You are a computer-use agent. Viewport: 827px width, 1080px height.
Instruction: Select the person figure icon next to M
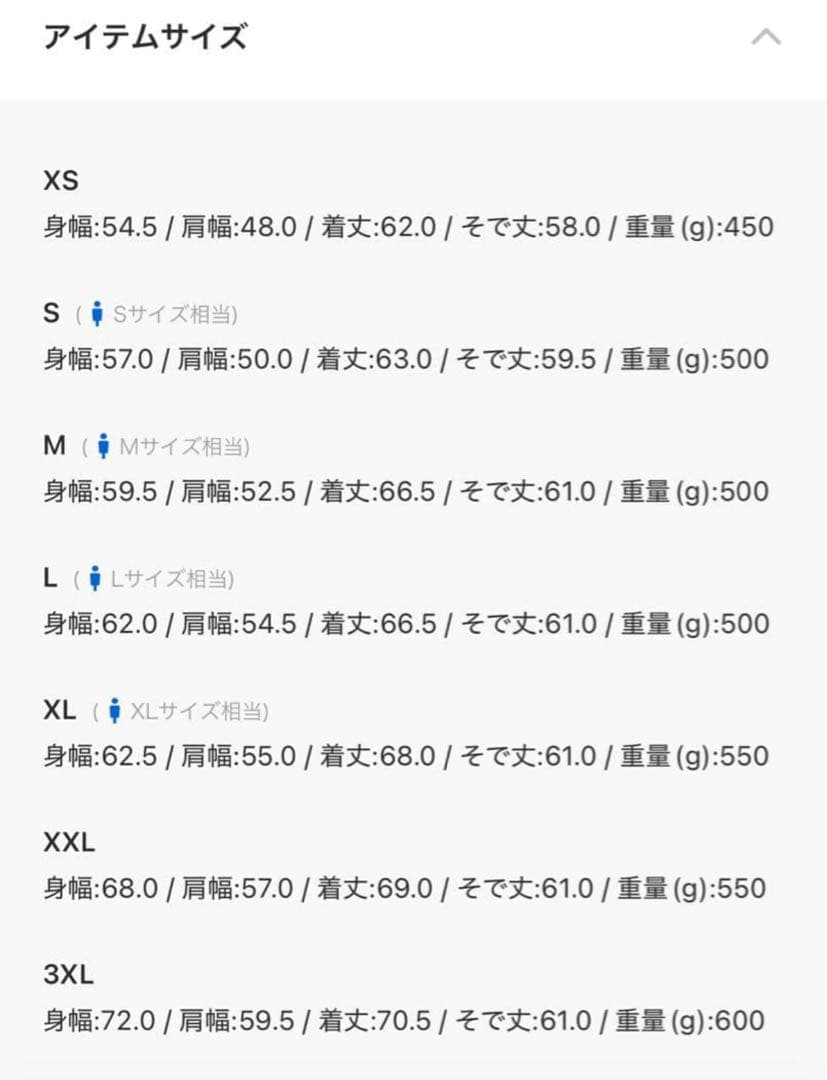point(103,444)
